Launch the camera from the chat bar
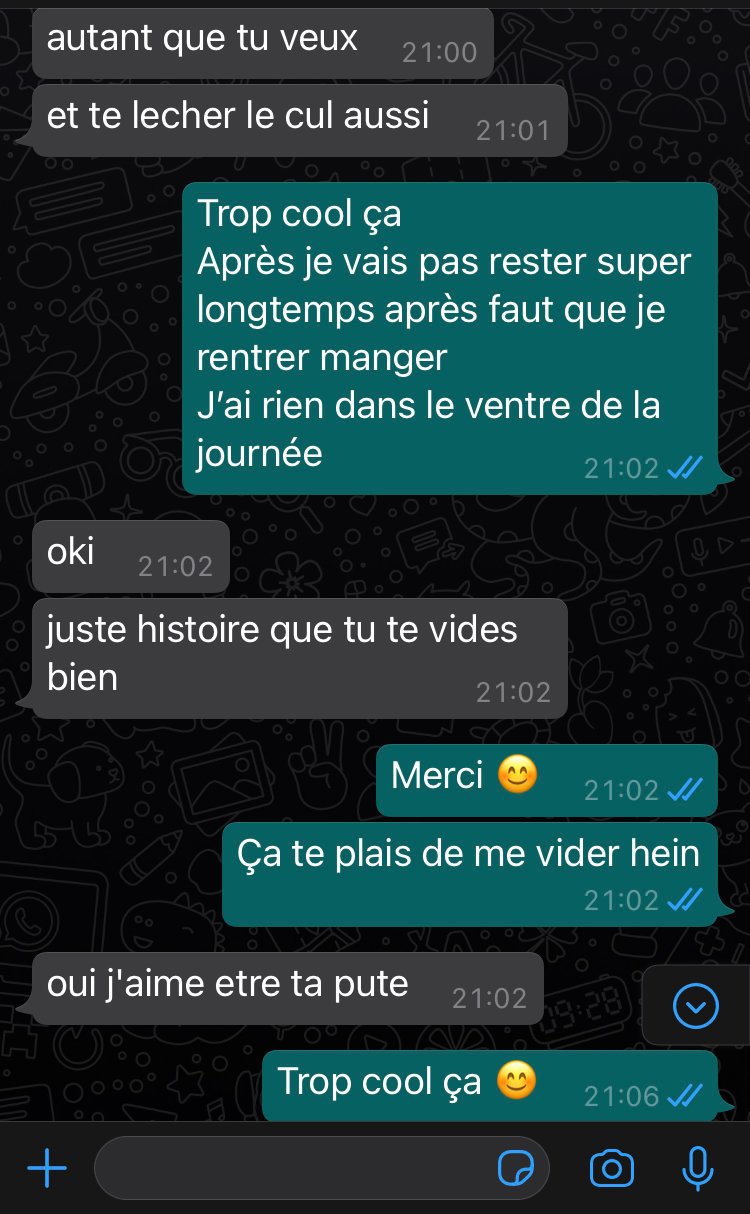 (x=612, y=1167)
